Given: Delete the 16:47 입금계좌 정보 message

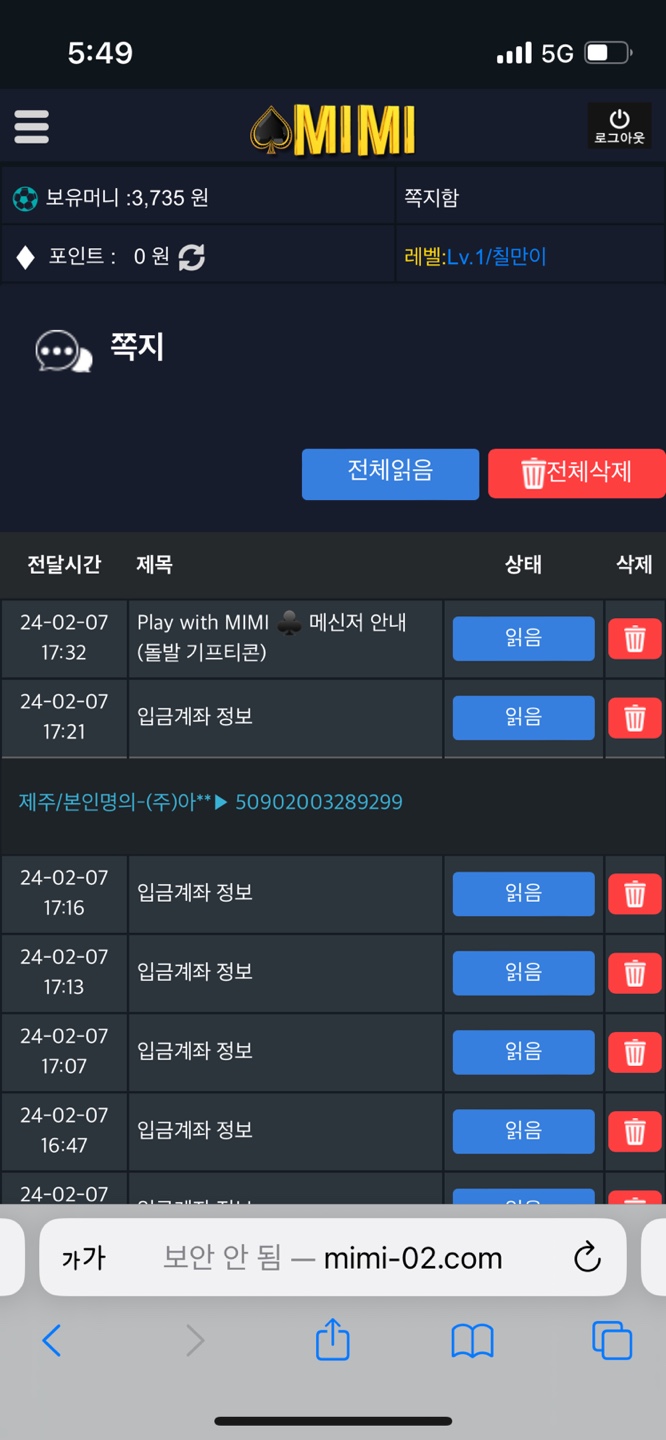Looking at the screenshot, I should [x=635, y=1131].
